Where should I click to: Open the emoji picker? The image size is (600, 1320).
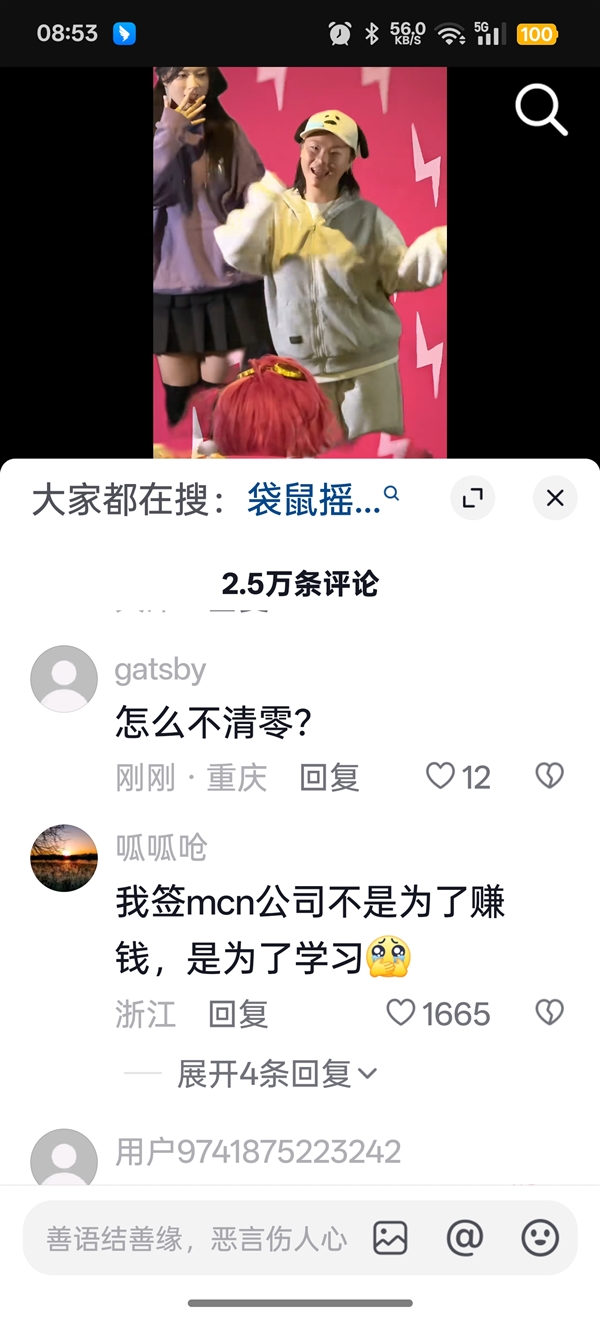(x=540, y=1238)
